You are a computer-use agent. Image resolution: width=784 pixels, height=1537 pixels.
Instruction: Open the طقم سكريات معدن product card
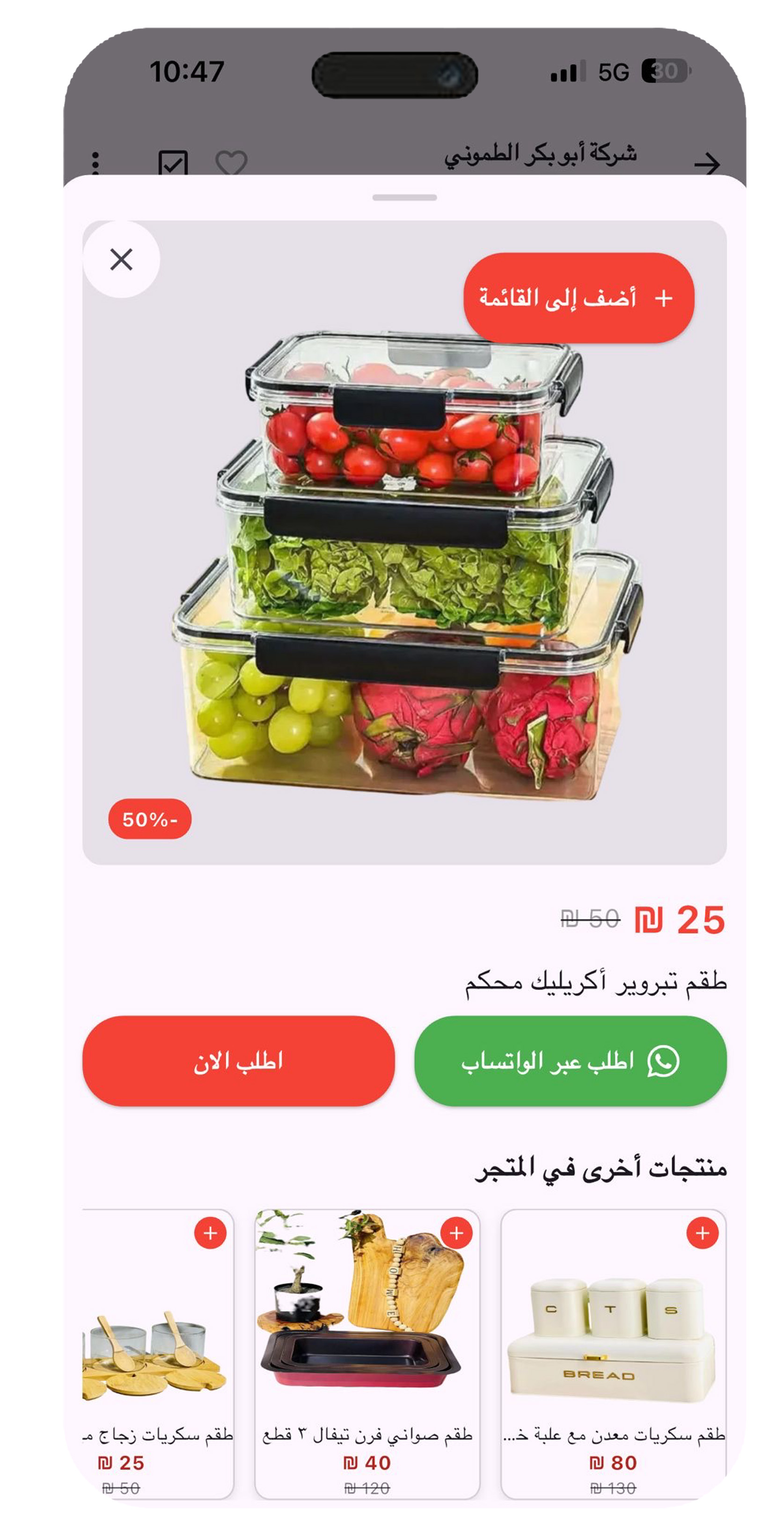tap(613, 1348)
